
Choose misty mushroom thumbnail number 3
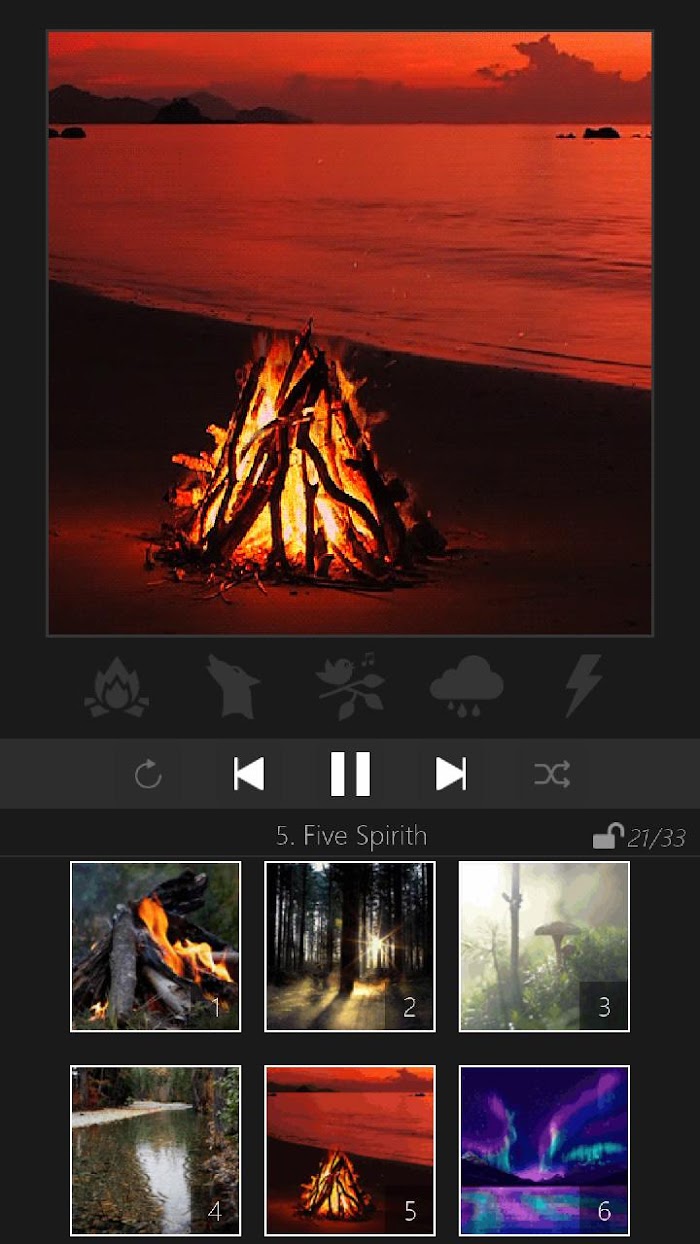coord(544,946)
